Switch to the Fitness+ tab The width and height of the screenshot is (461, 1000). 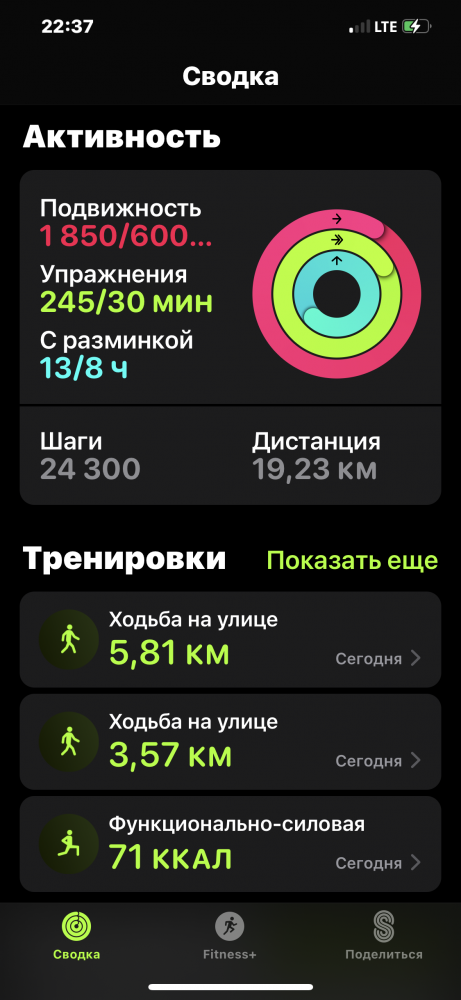point(230,936)
